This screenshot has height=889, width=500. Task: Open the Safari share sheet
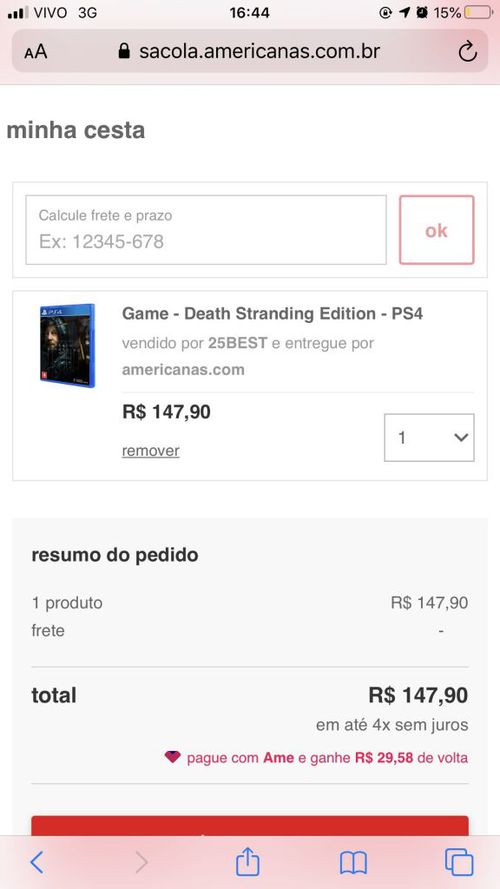click(x=248, y=861)
